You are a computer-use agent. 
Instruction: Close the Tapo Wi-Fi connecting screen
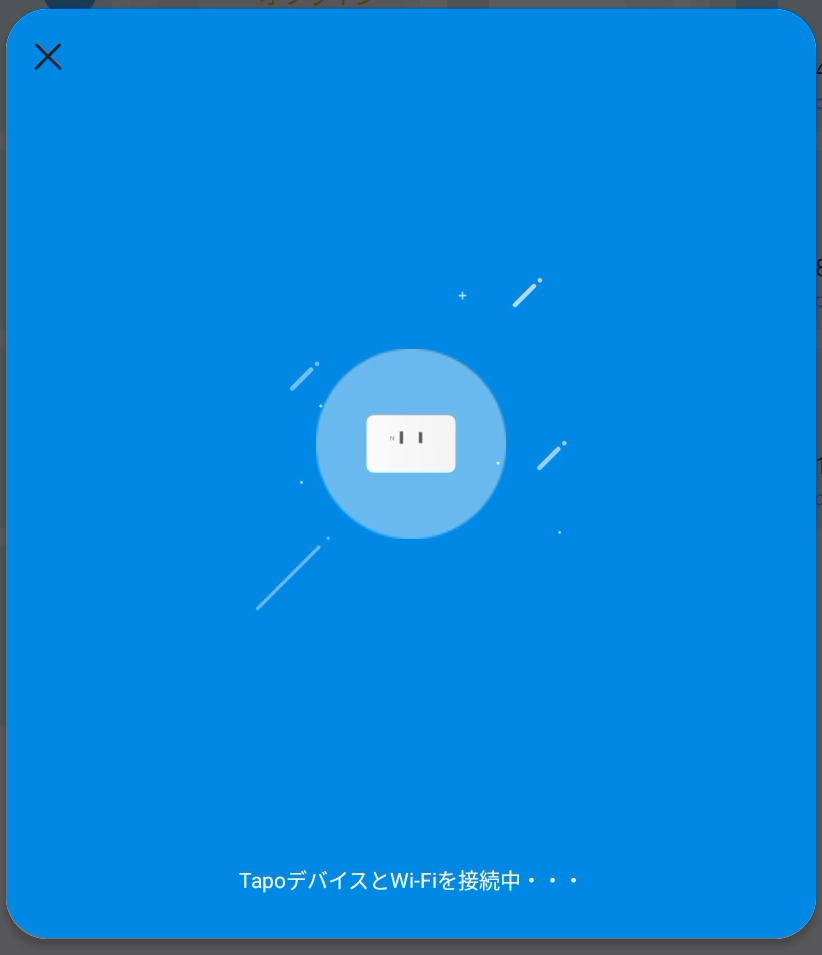[x=48, y=57]
